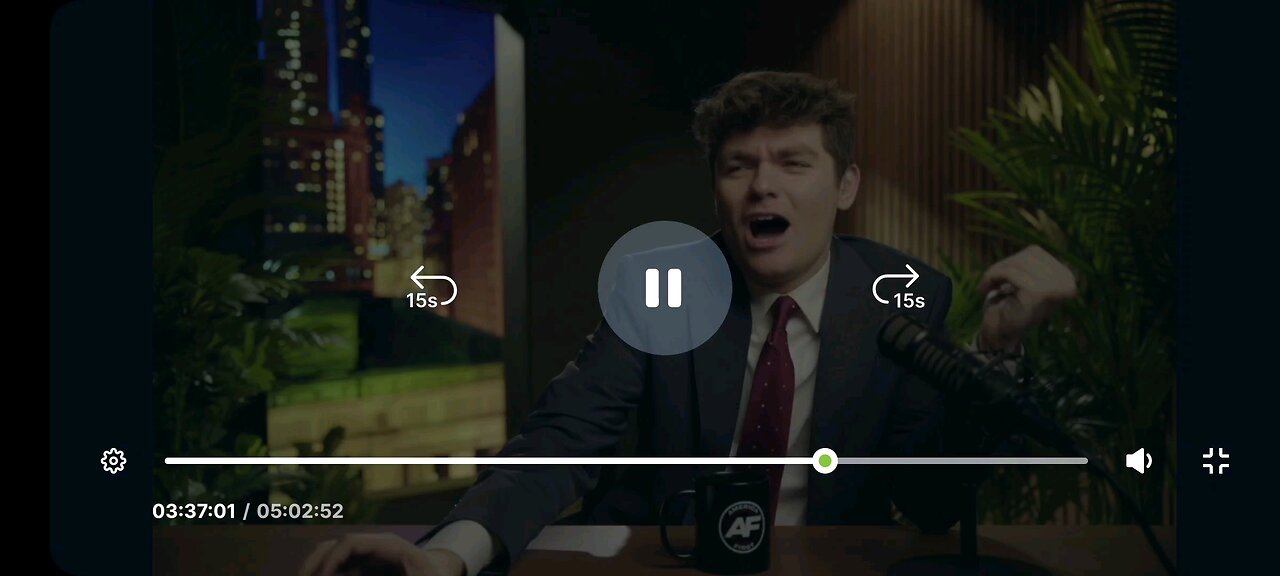Viewport: 1280px width, 576px height.
Task: Rewind the video 15 seconds
Action: pyautogui.click(x=432, y=286)
